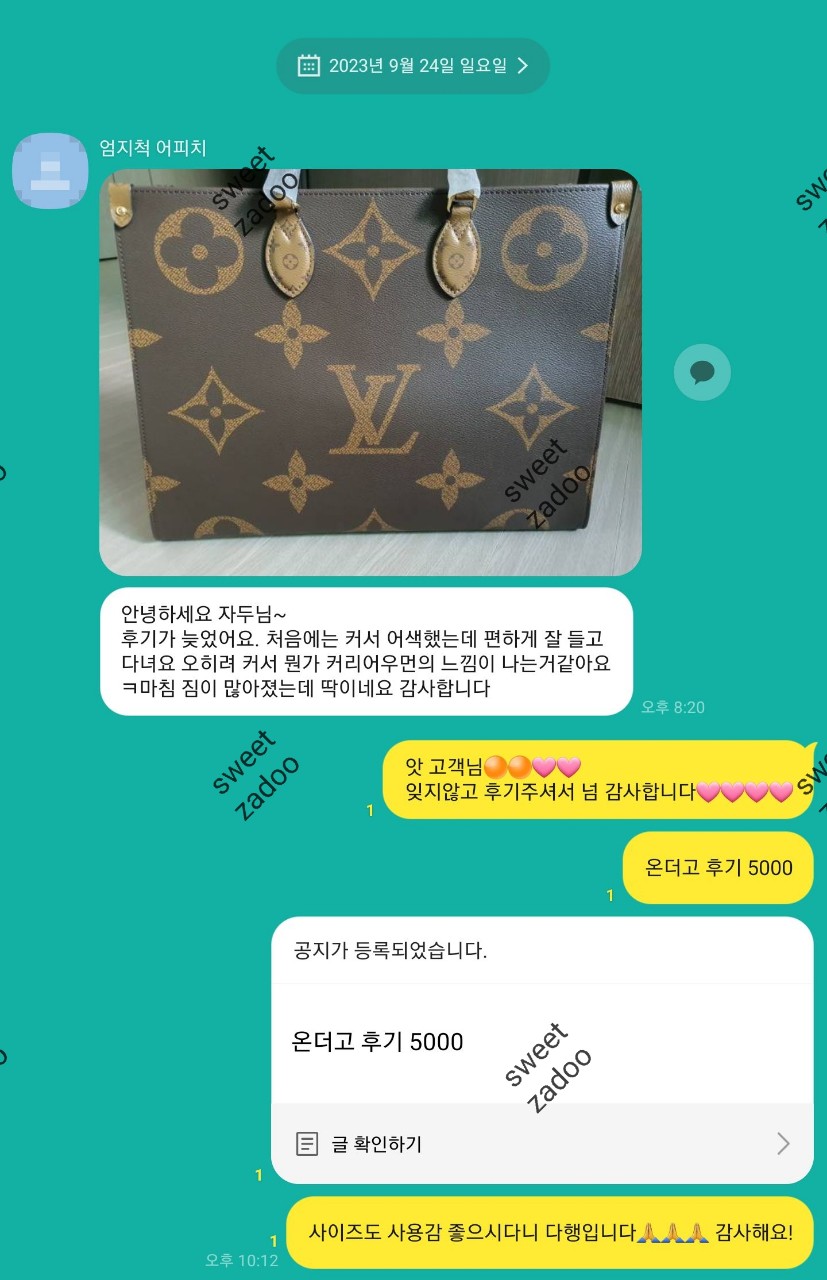View the profile of 엄지척 어피치
This screenshot has height=1280, width=827.
coord(50,171)
